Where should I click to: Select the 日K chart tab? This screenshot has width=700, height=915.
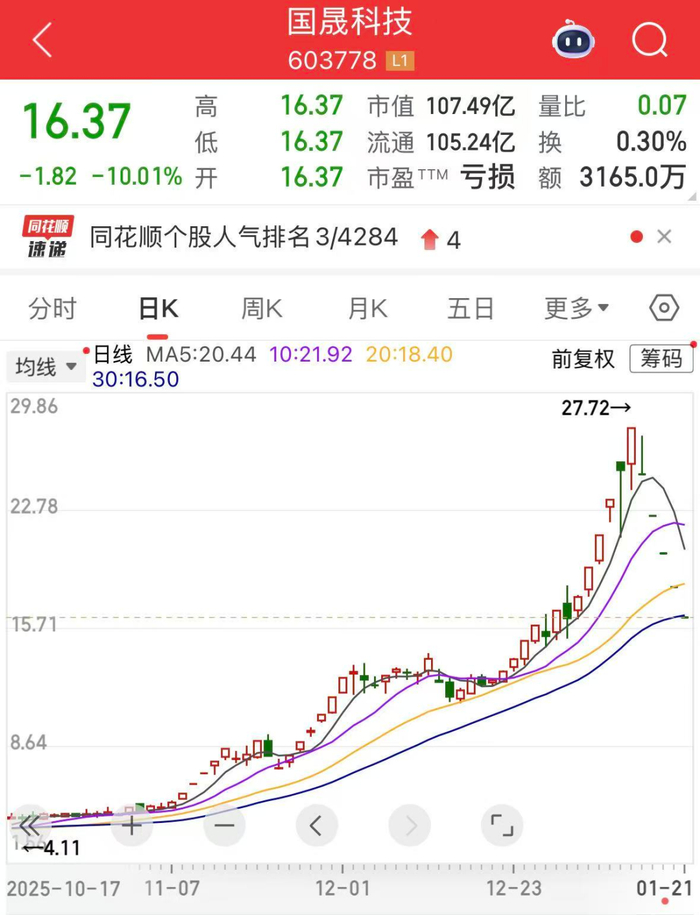pyautogui.click(x=158, y=309)
